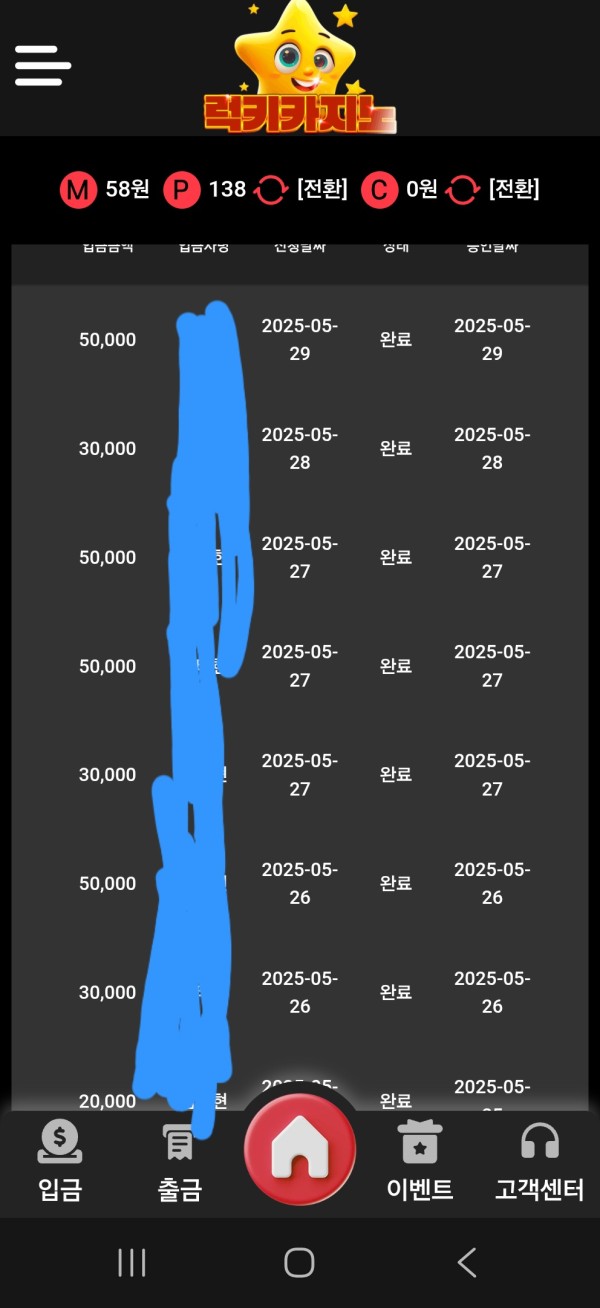The height and width of the screenshot is (1308, 600).
Task: Open 고객센터 customer support
Action: 540,1161
